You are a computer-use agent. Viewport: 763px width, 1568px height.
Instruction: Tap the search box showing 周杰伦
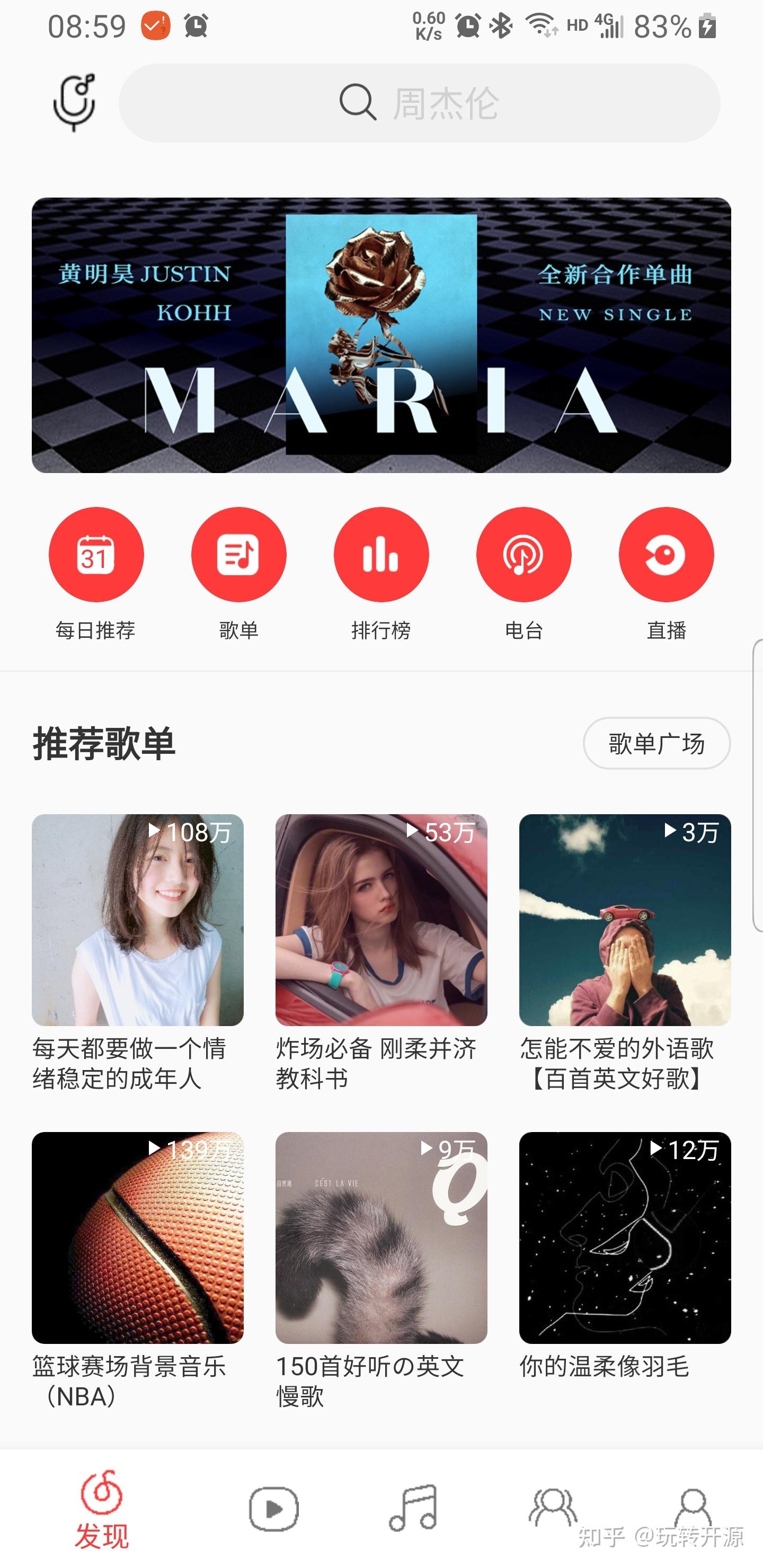tap(419, 103)
